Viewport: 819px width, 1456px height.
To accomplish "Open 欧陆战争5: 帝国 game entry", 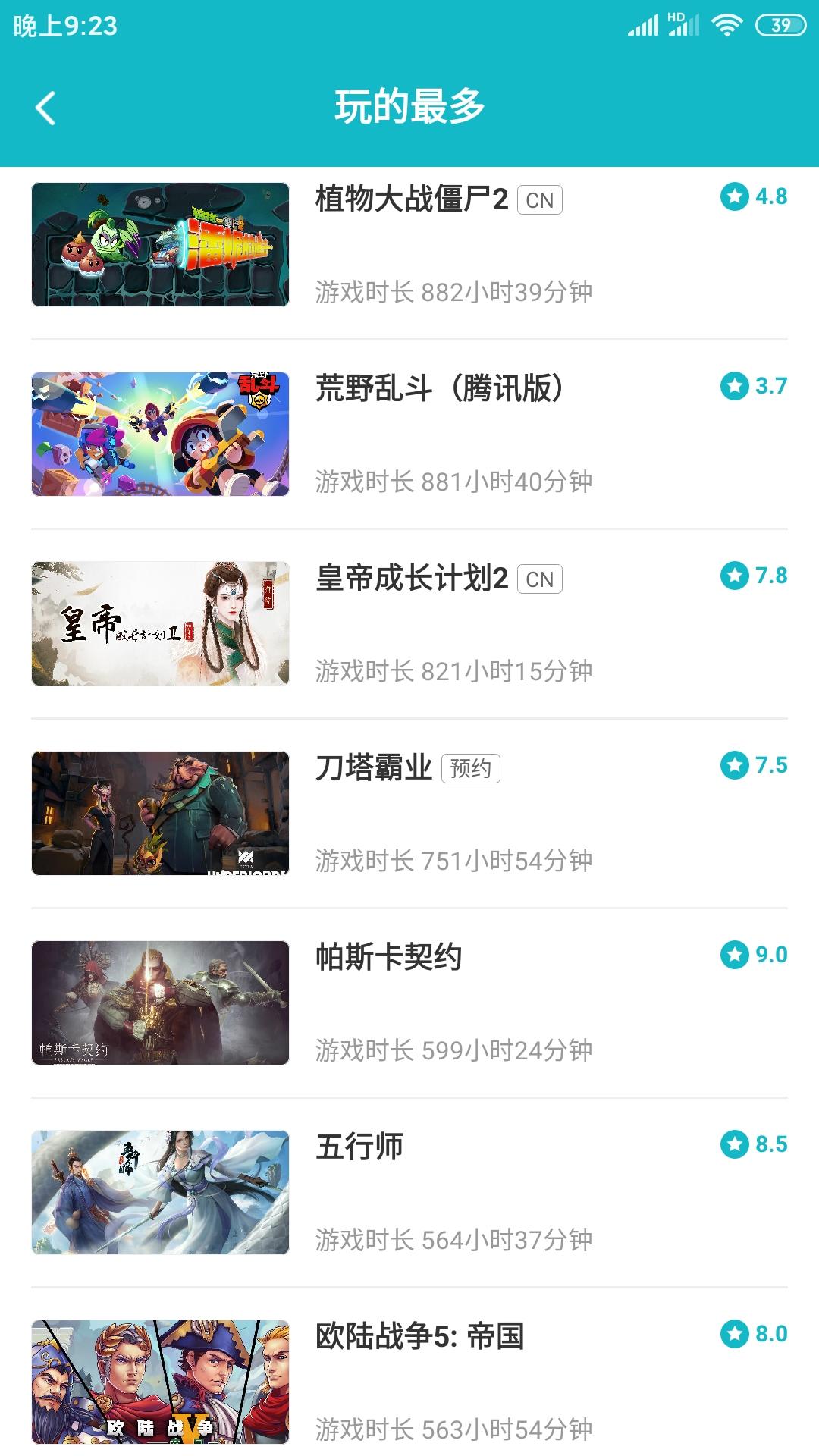I will point(409,1382).
